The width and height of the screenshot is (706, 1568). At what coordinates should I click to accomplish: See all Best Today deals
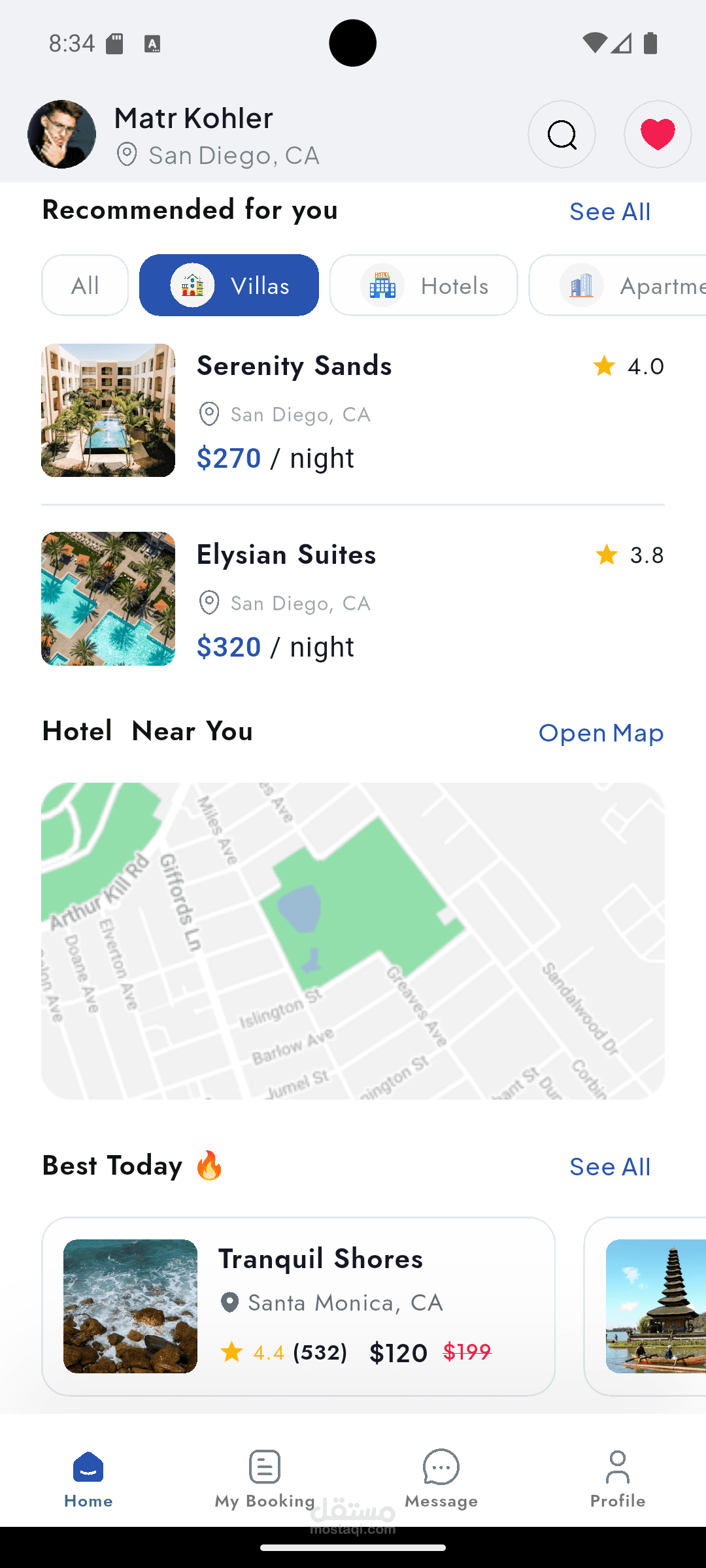609,1167
